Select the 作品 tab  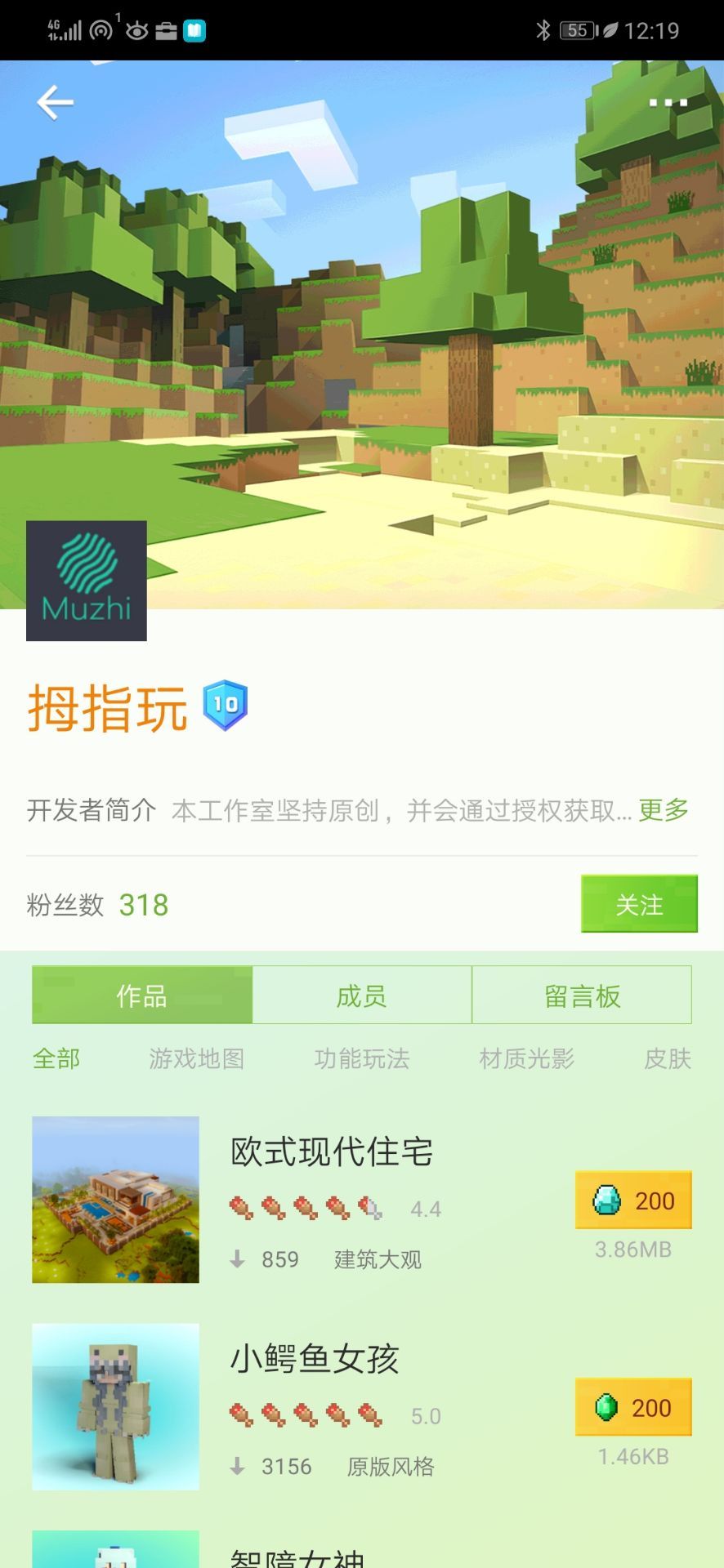pos(142,996)
